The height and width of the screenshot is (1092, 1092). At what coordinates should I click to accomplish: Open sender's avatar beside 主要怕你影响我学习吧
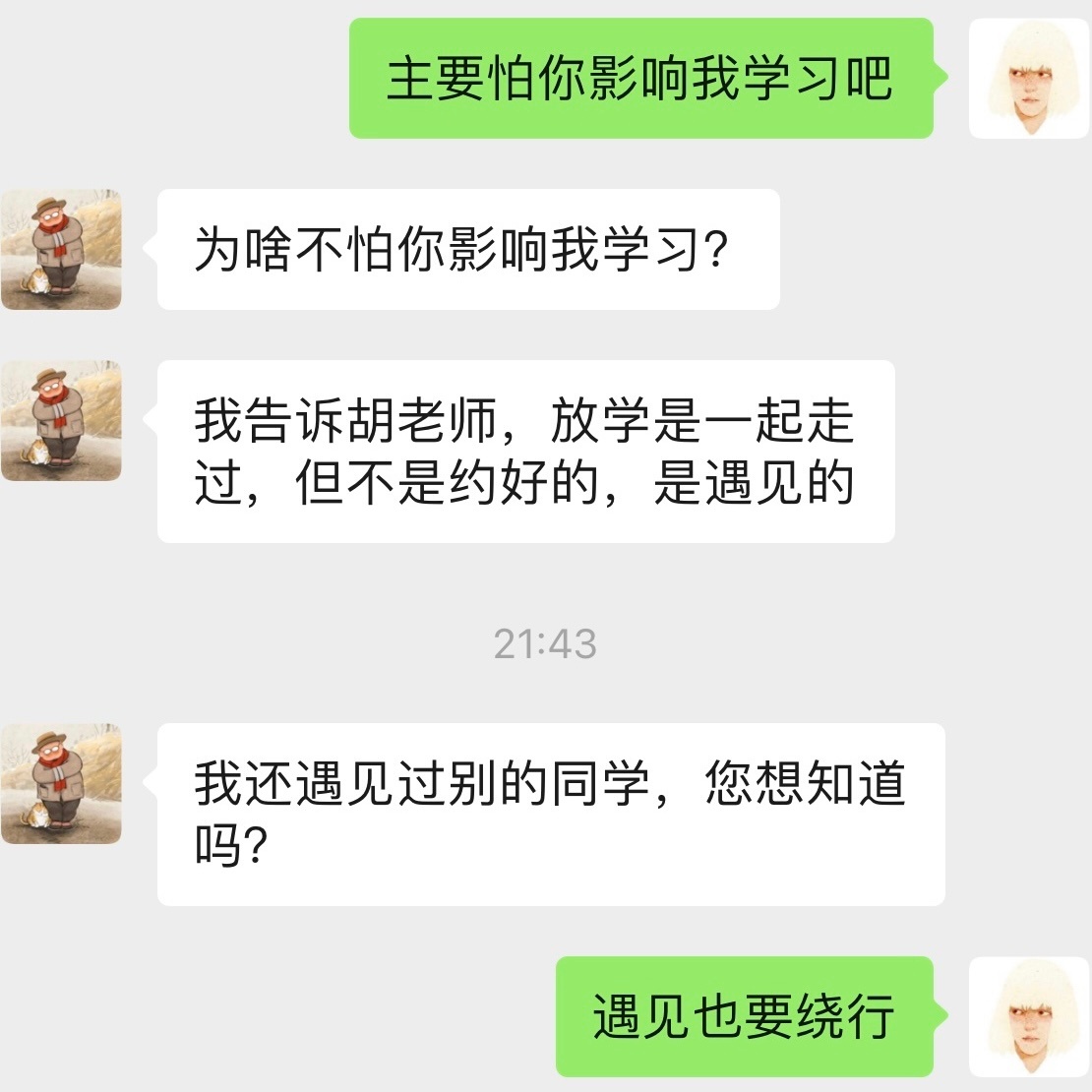click(1029, 79)
